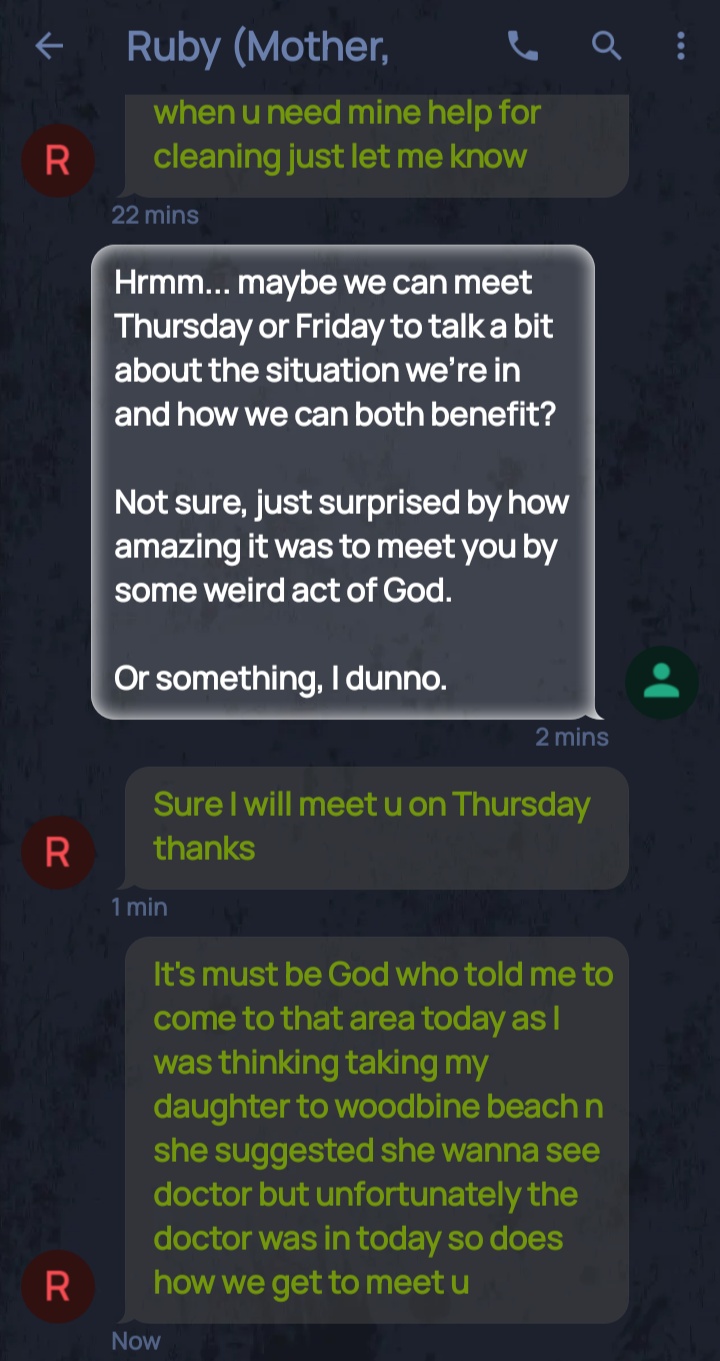Go back to the conversation list
This screenshot has width=720, height=1361.
[x=49, y=46]
